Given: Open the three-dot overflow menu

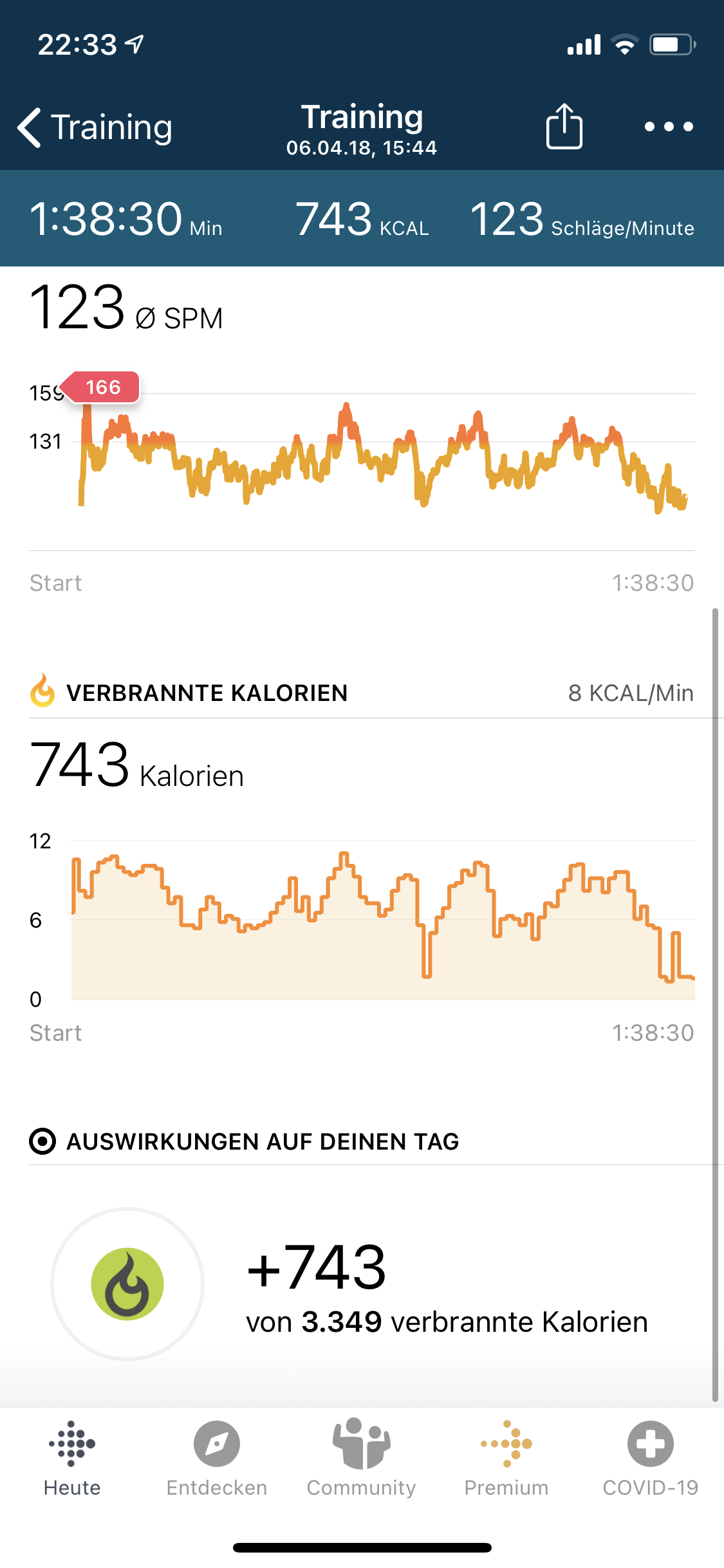Looking at the screenshot, I should pyautogui.click(x=669, y=127).
